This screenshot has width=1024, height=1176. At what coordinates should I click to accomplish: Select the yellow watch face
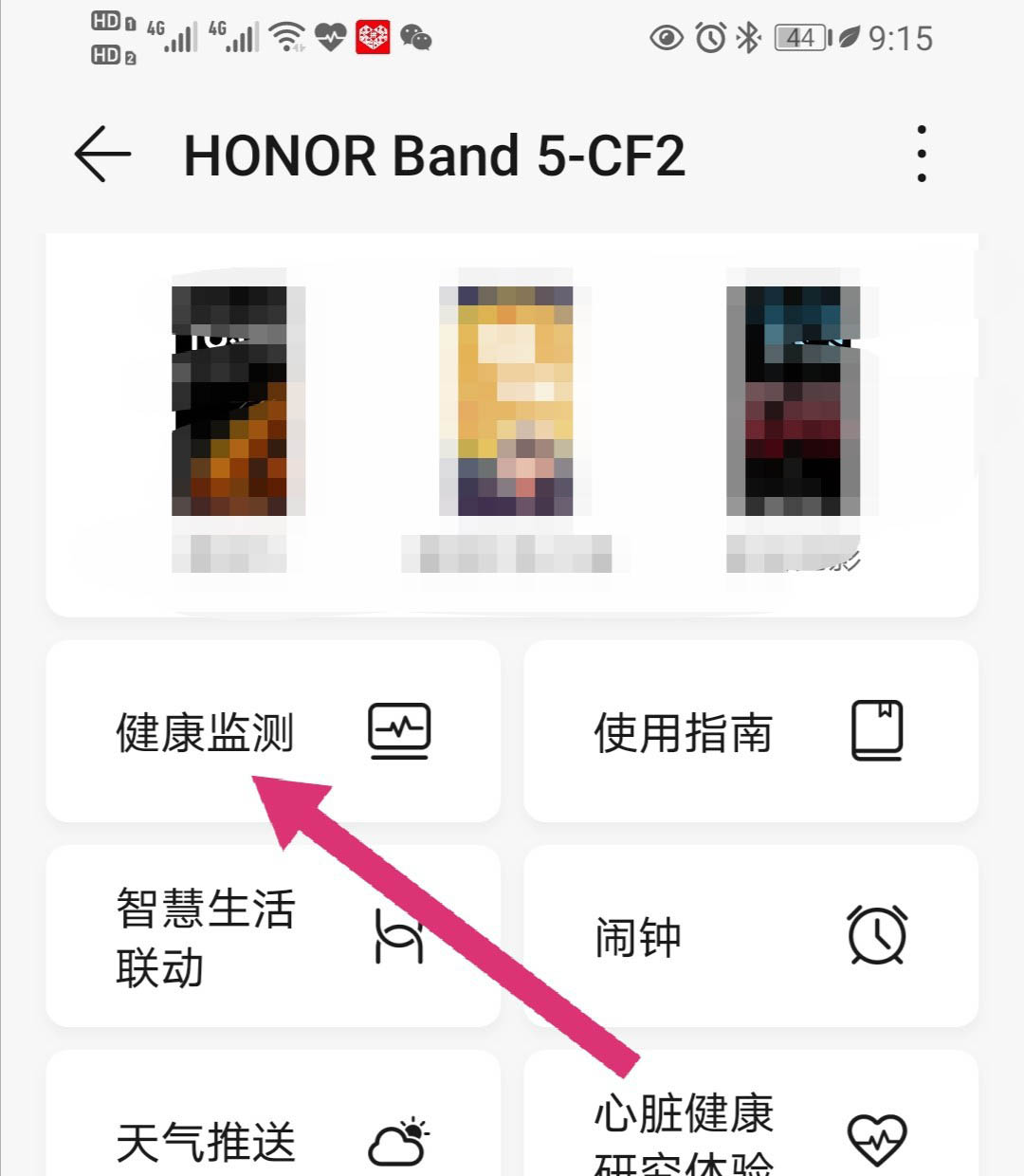click(x=506, y=402)
